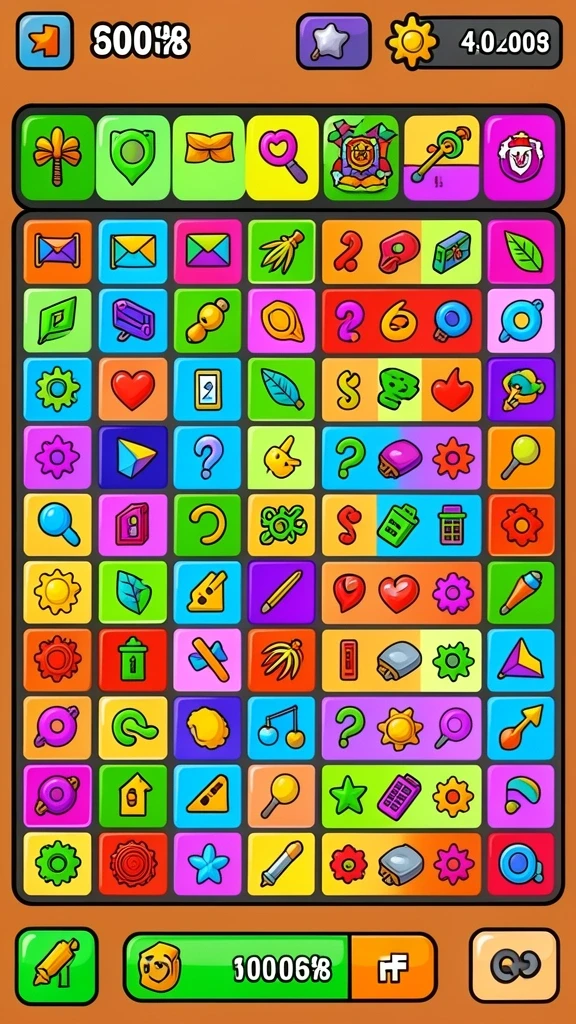
Task: Choose the heart magnifier tile on yellow
Action: (x=282, y=157)
